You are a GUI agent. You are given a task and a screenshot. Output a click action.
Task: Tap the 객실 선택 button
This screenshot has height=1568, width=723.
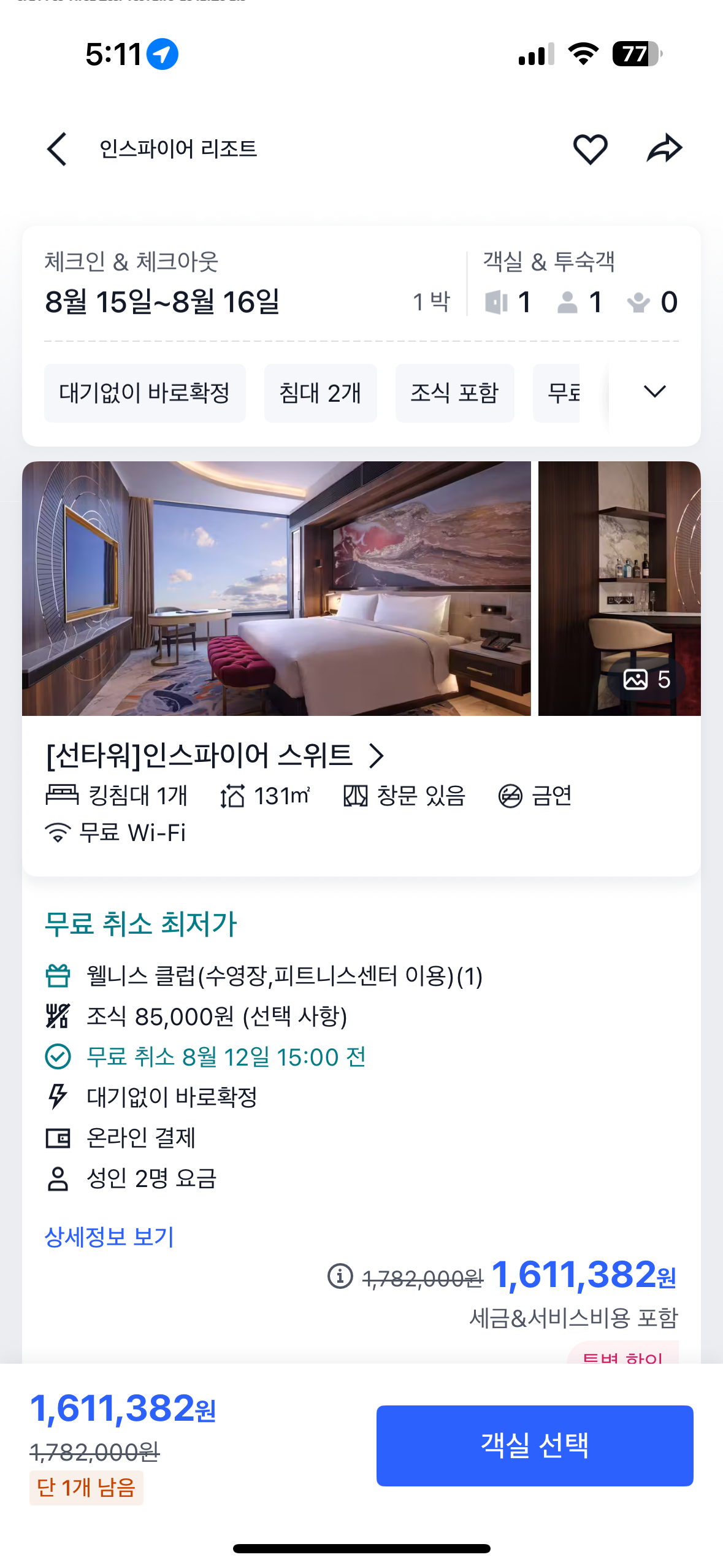535,1445
